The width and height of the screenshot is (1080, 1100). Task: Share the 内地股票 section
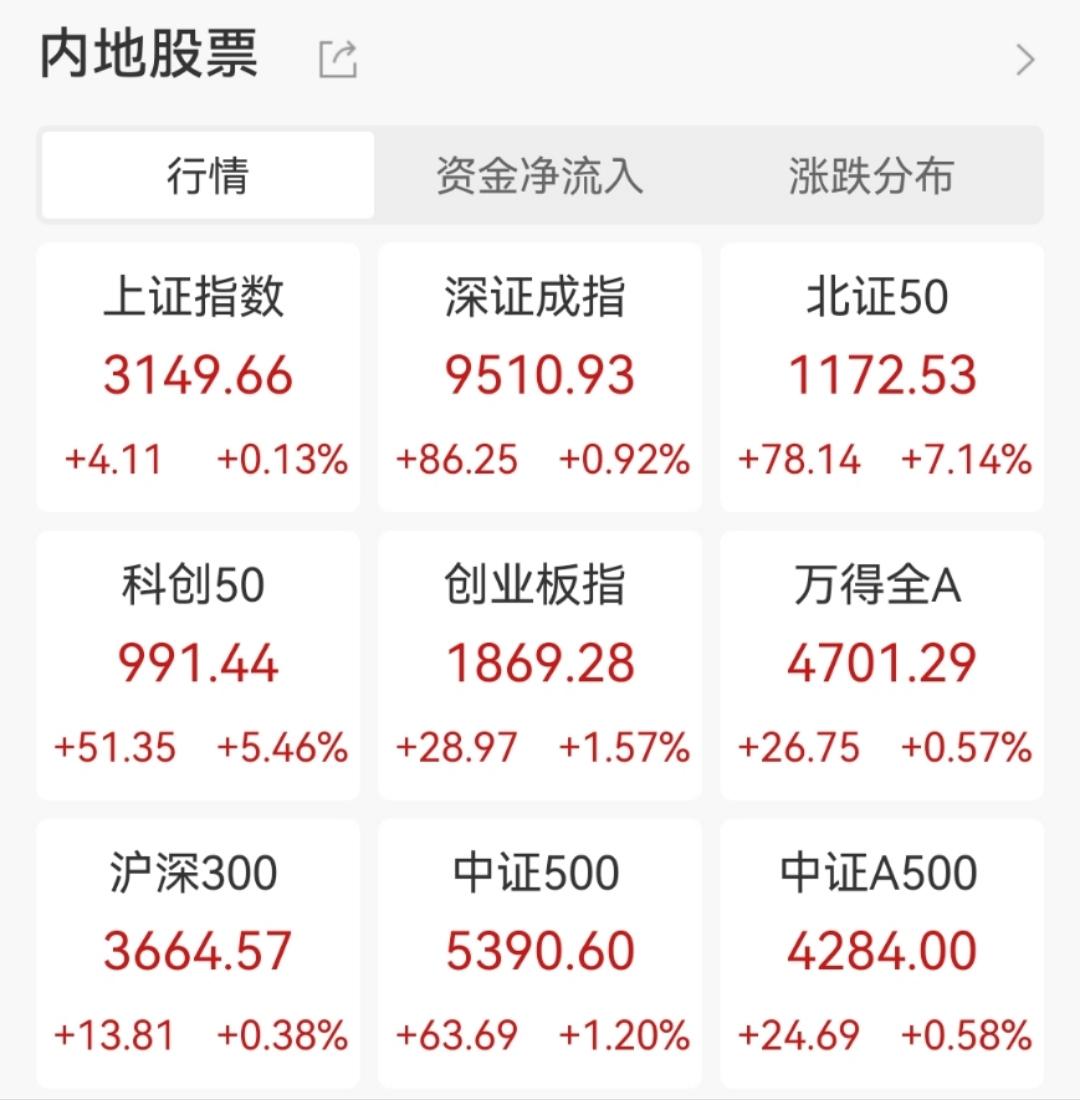coord(338,60)
